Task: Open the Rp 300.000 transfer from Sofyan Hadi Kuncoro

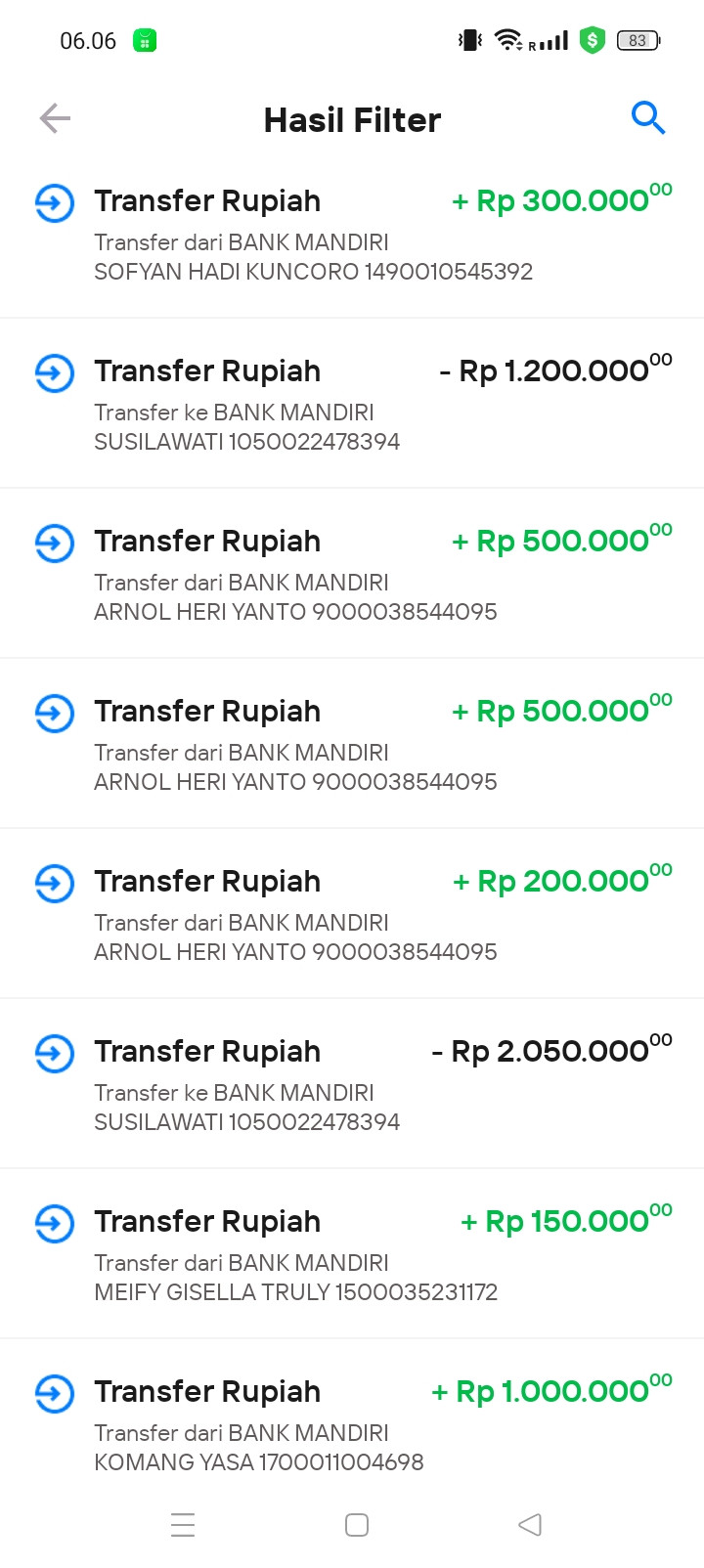Action: coord(352,235)
